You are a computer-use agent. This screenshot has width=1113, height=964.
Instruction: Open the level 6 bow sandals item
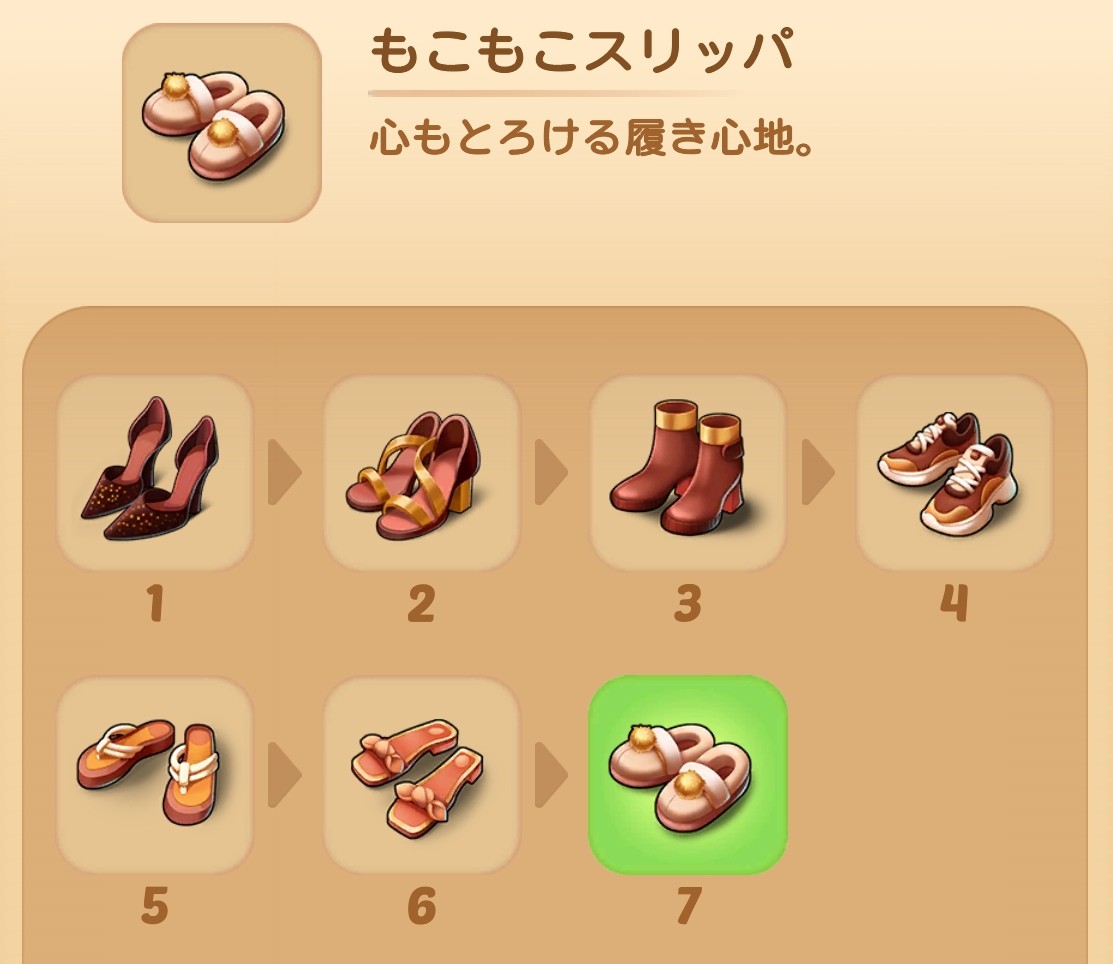[x=421, y=775]
